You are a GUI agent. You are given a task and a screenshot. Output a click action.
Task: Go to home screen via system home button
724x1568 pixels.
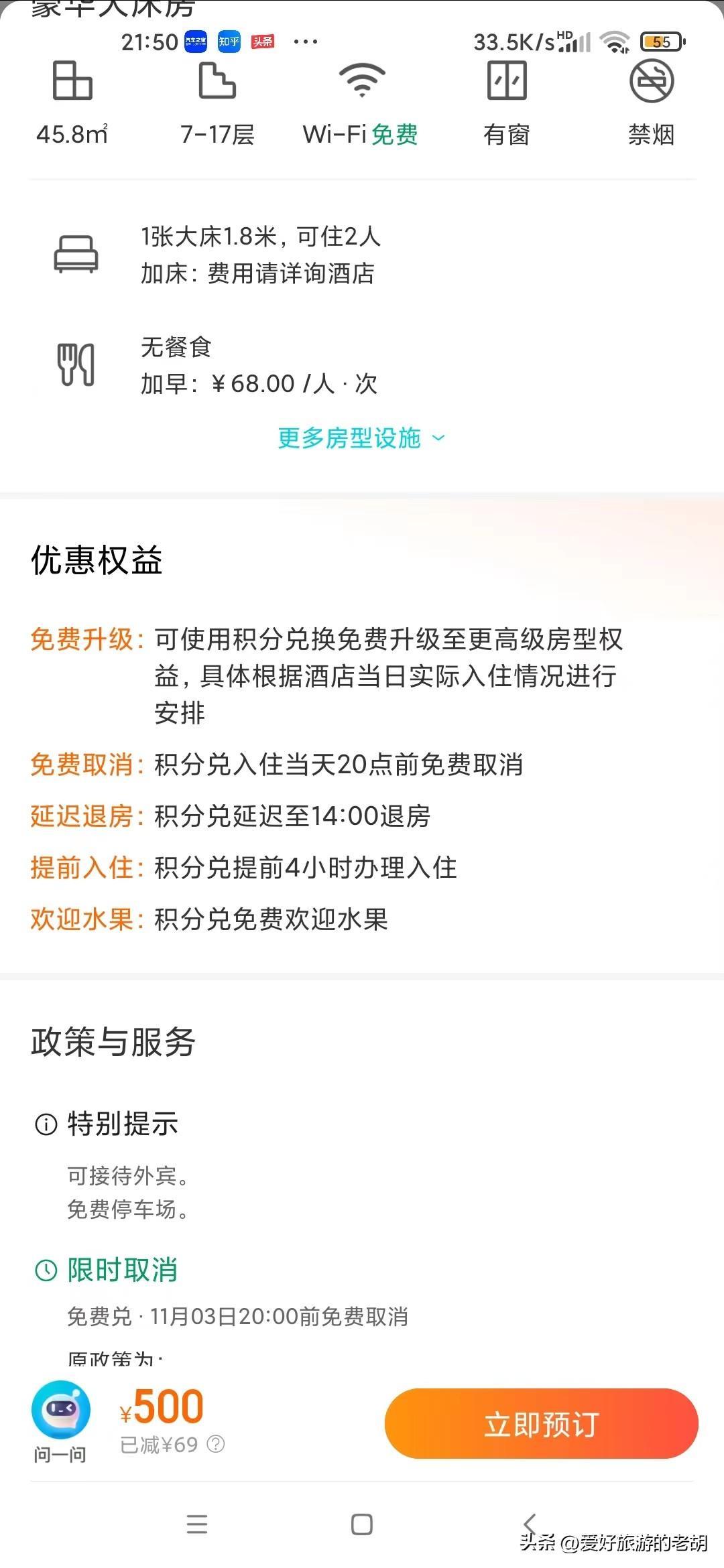tap(362, 1524)
